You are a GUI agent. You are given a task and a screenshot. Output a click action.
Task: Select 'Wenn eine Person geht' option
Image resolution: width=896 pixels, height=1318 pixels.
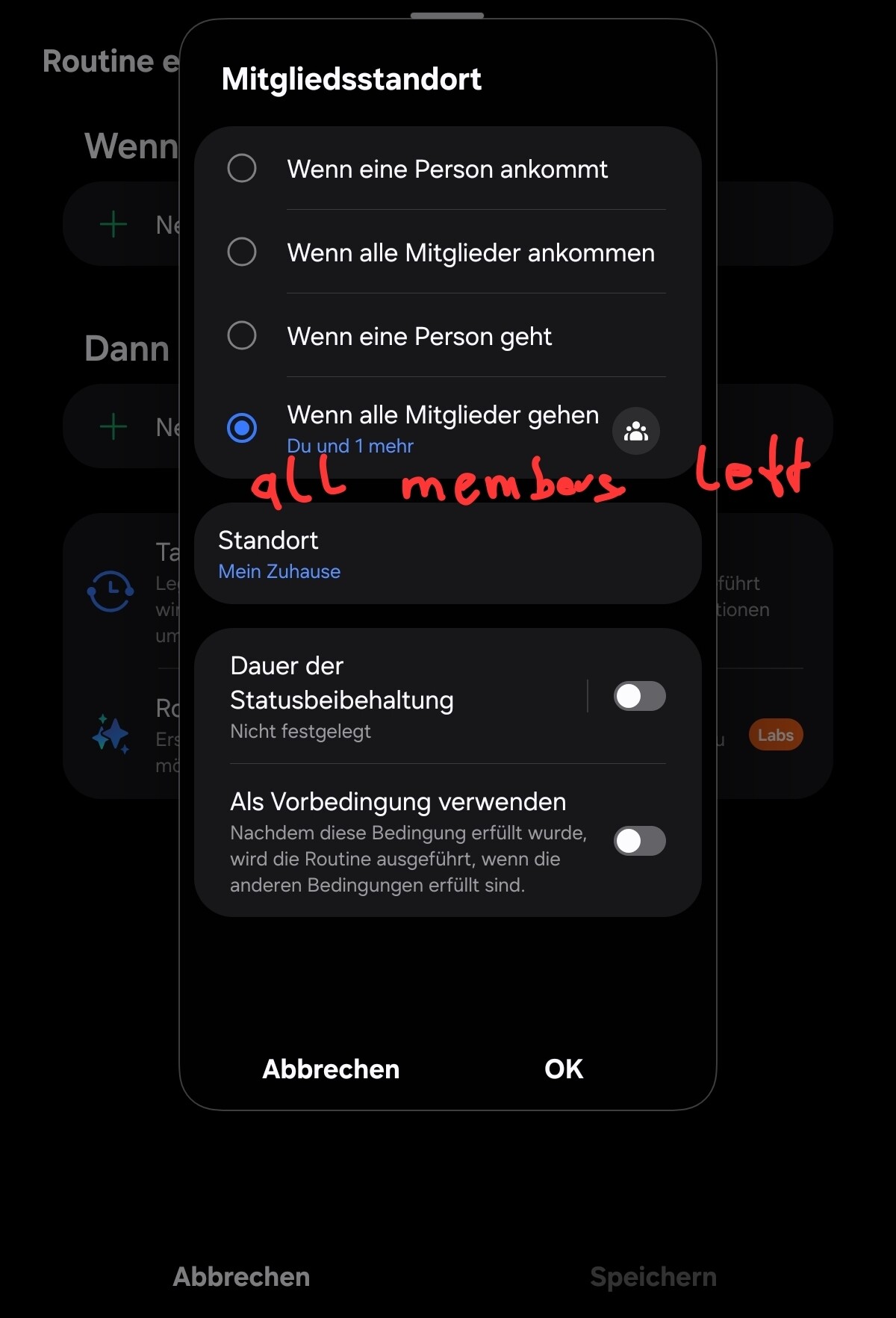(242, 336)
